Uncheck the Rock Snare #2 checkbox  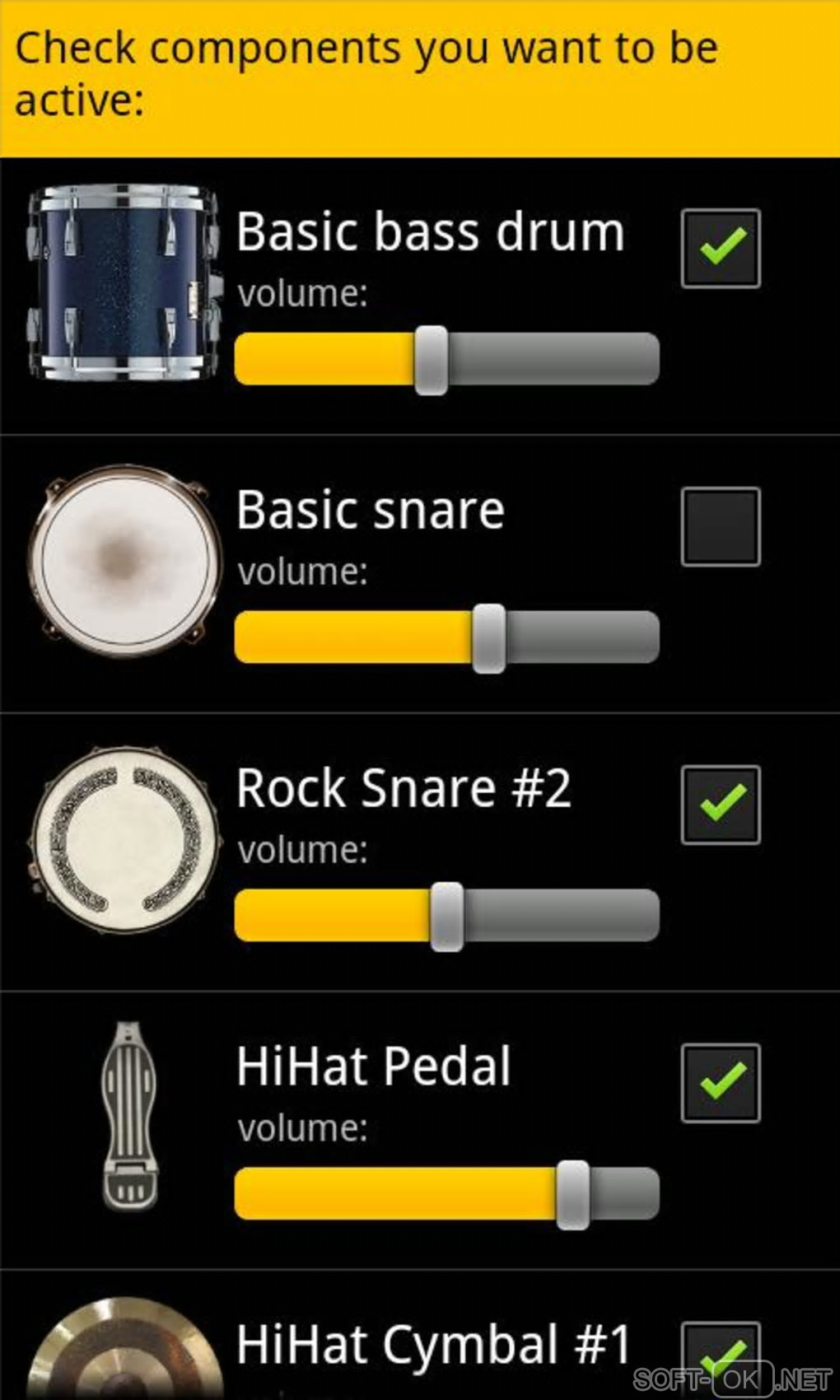[720, 805]
